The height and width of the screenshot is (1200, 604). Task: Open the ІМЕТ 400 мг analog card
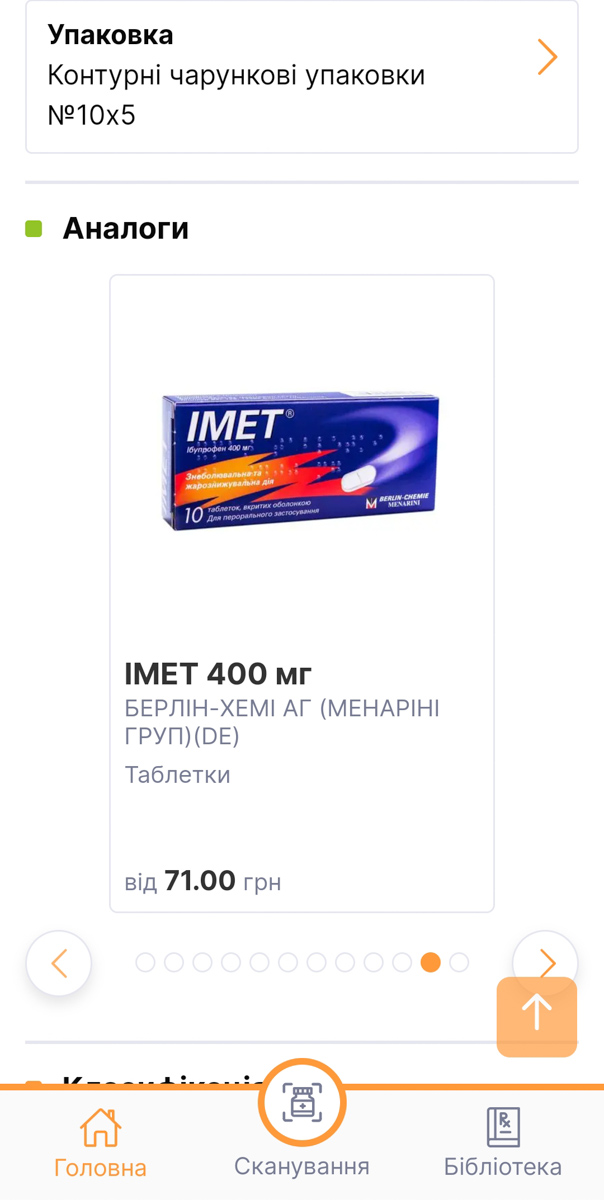302,593
